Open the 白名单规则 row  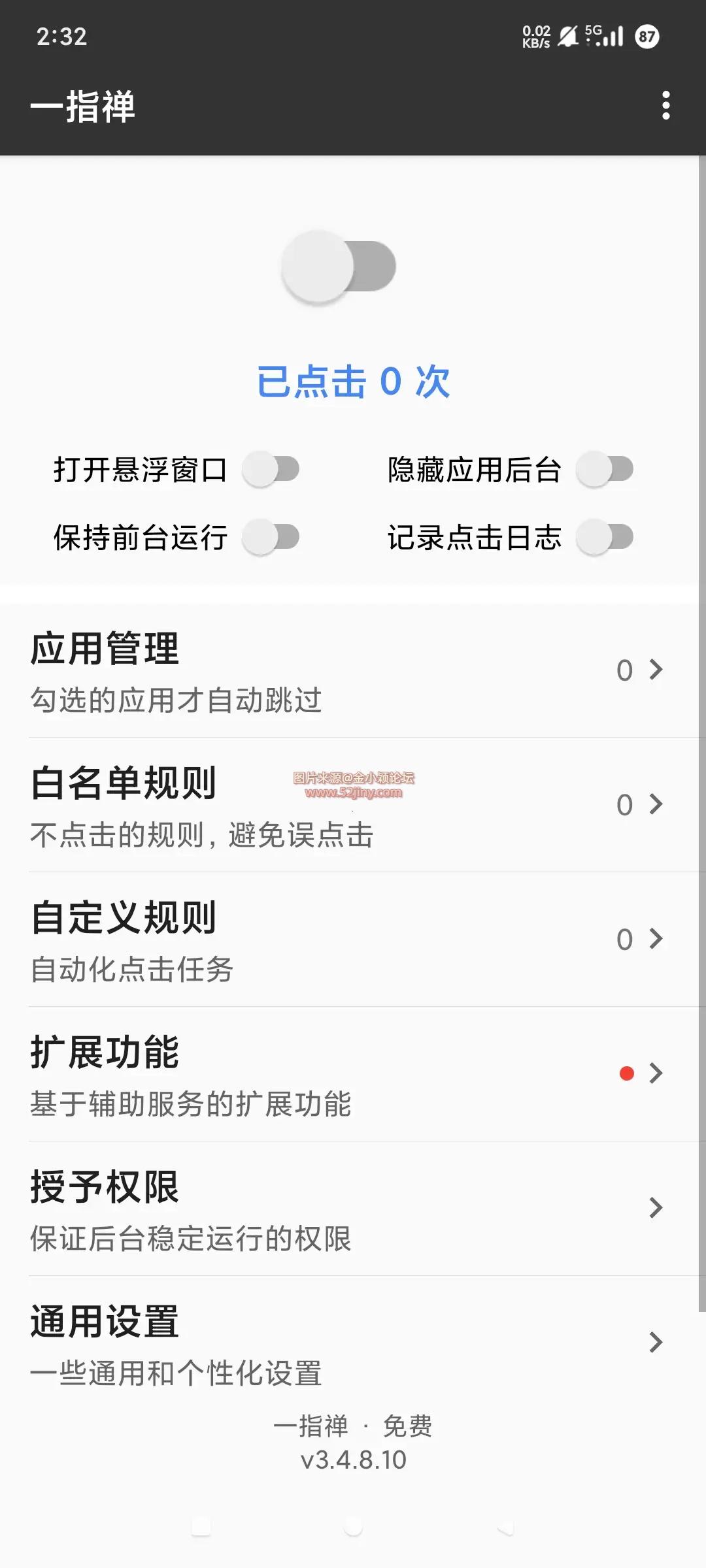353,806
